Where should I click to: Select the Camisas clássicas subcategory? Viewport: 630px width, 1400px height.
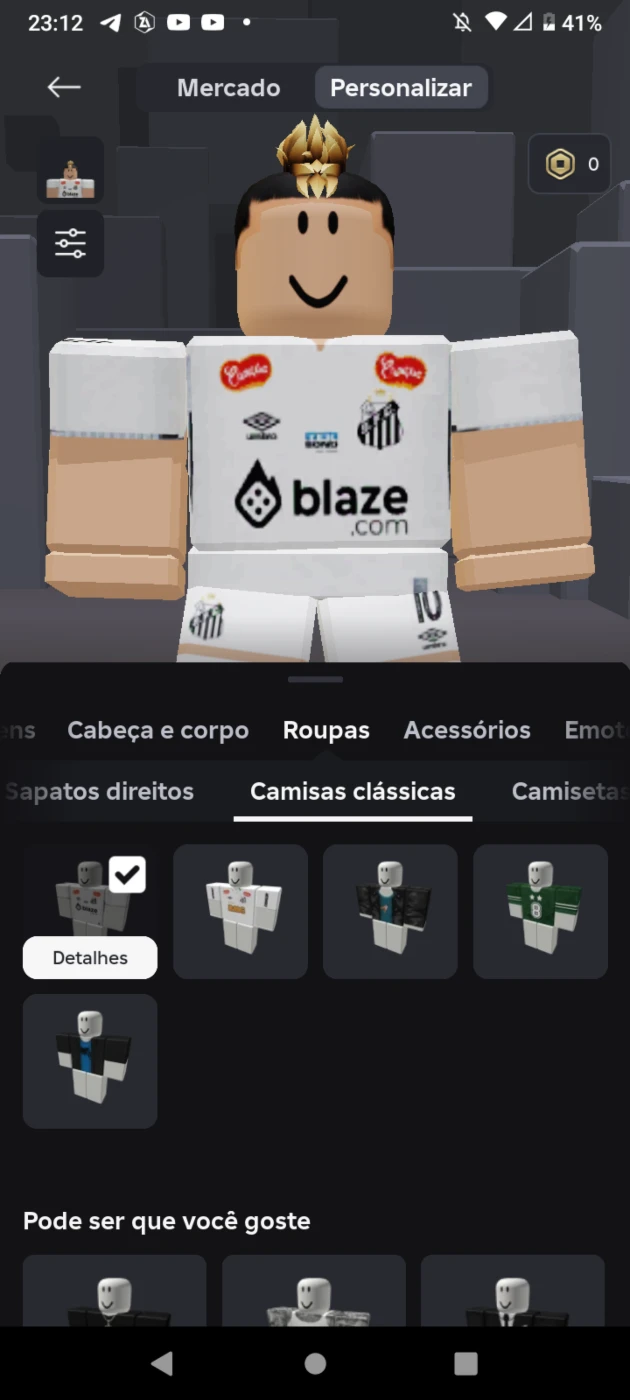pos(353,791)
